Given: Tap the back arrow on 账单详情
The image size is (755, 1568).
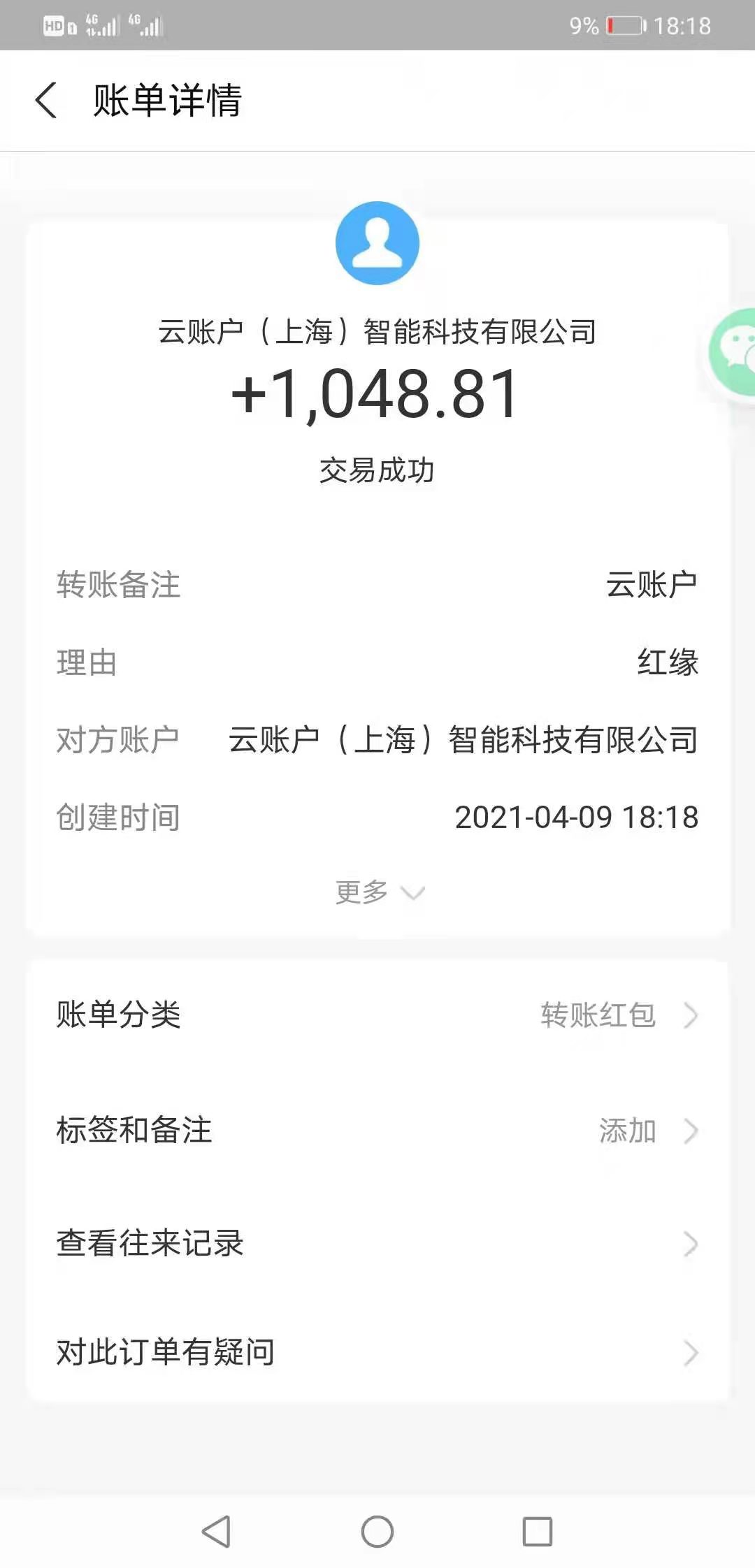Looking at the screenshot, I should 47,102.
